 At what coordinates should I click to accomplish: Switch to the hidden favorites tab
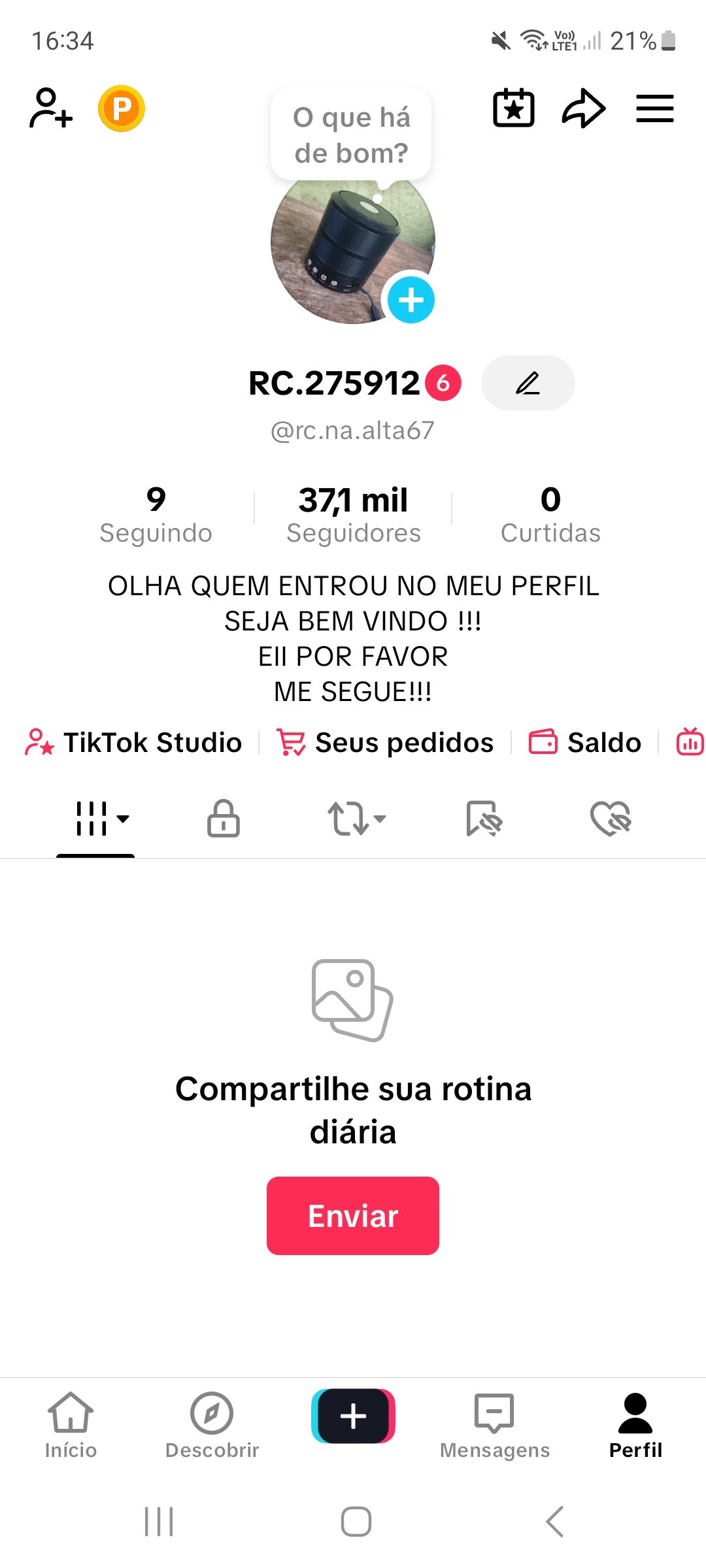click(484, 819)
